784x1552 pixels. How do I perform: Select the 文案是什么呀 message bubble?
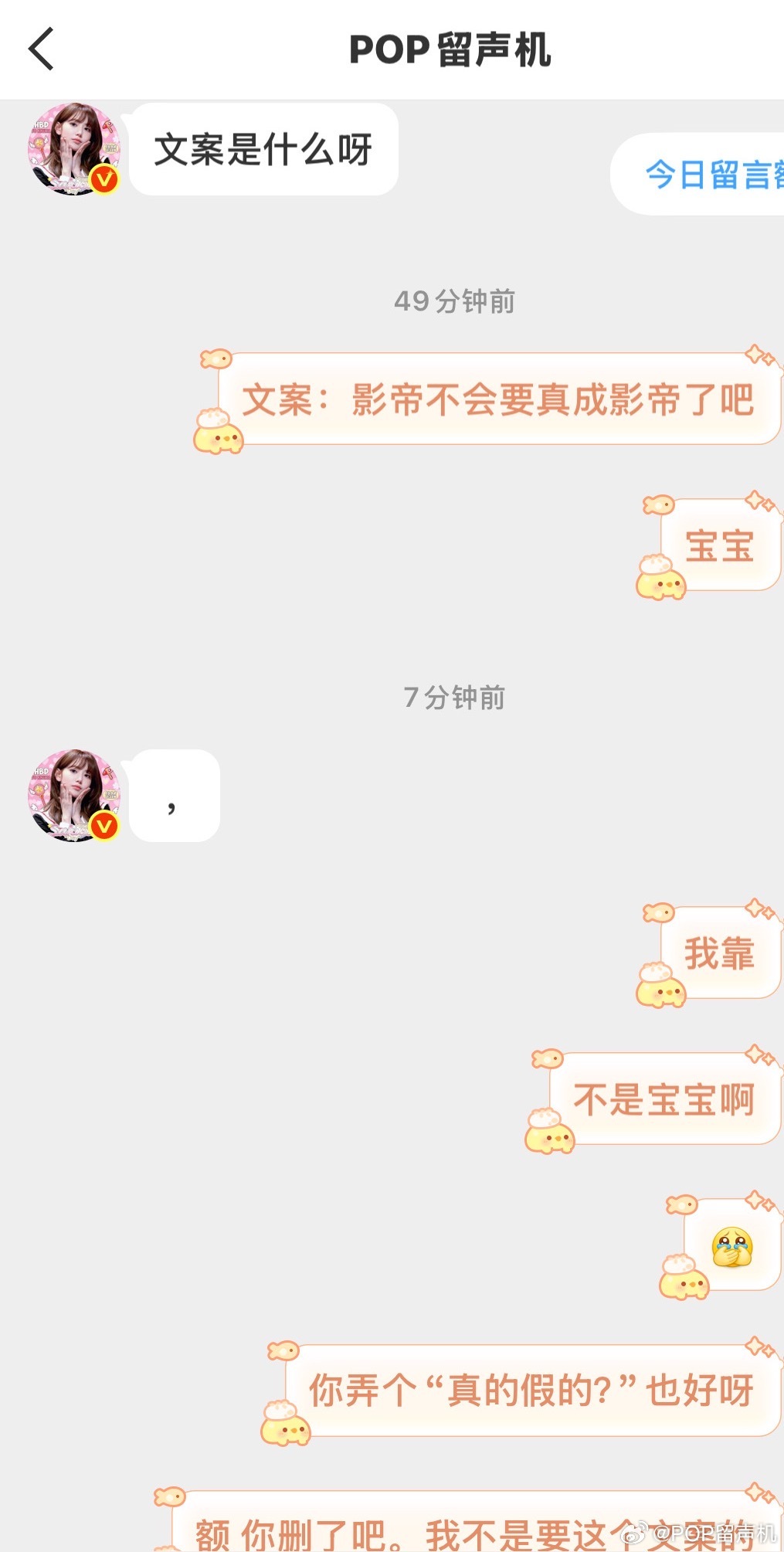point(263,150)
